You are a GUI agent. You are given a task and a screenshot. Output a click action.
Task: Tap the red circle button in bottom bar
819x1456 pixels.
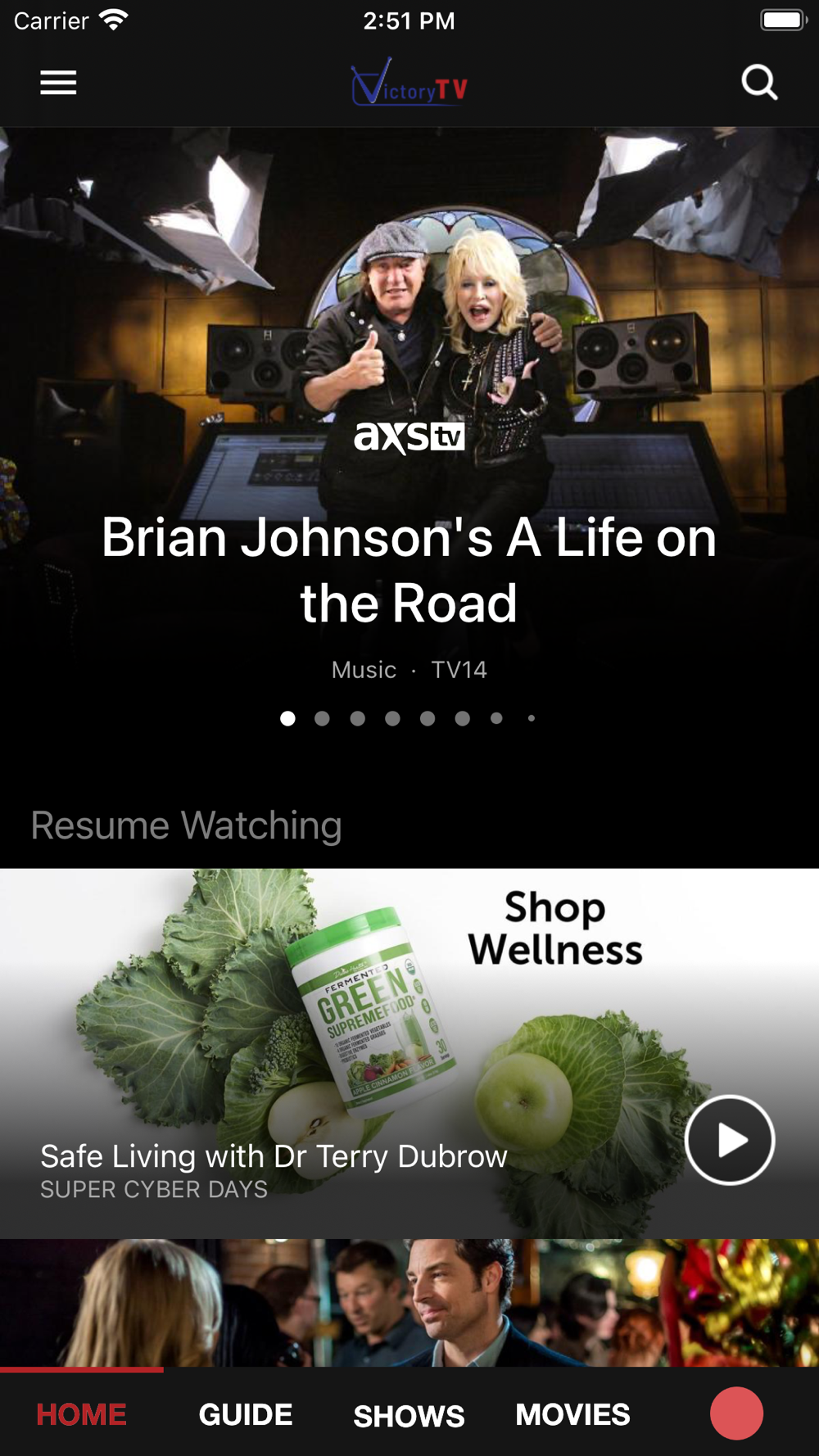(x=736, y=1413)
